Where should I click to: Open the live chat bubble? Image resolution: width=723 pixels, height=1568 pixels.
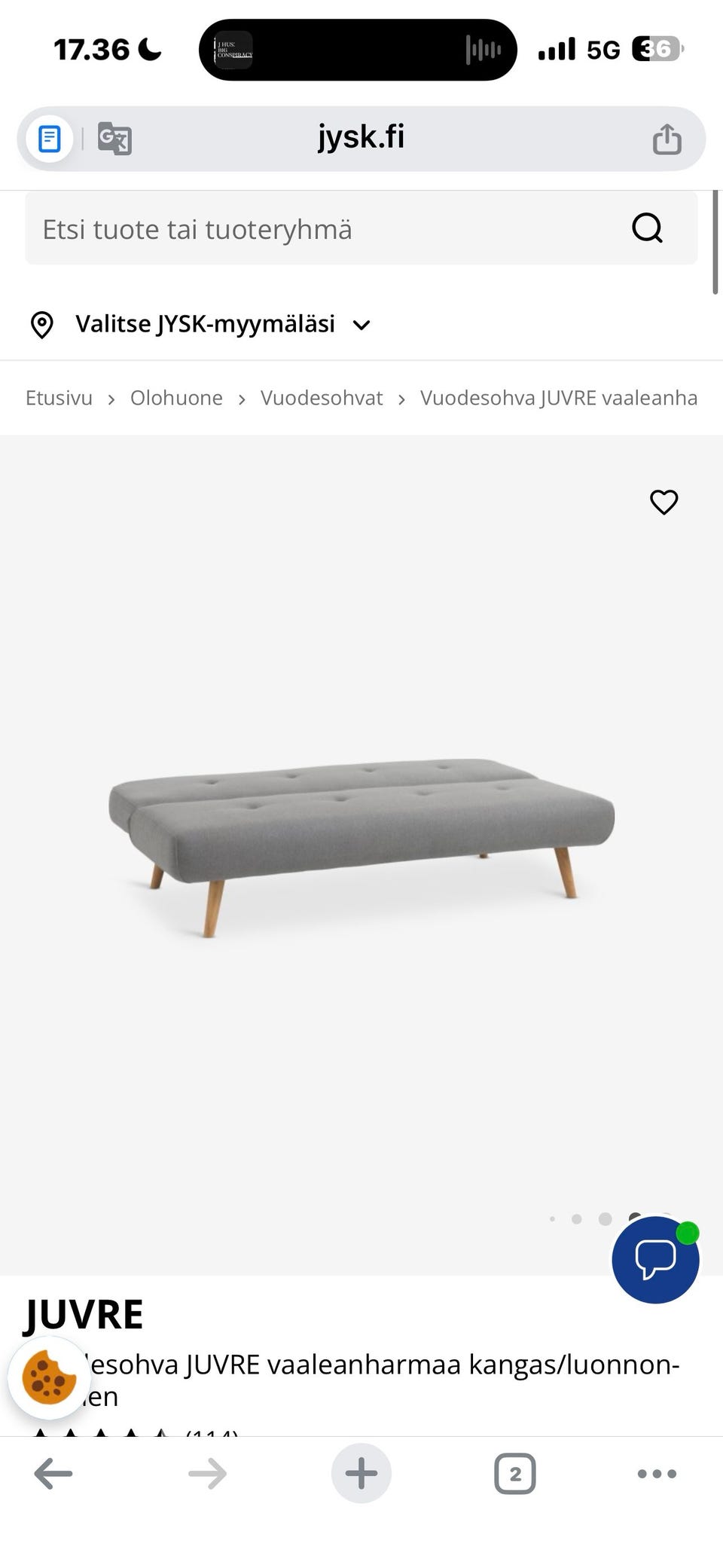tap(655, 1260)
